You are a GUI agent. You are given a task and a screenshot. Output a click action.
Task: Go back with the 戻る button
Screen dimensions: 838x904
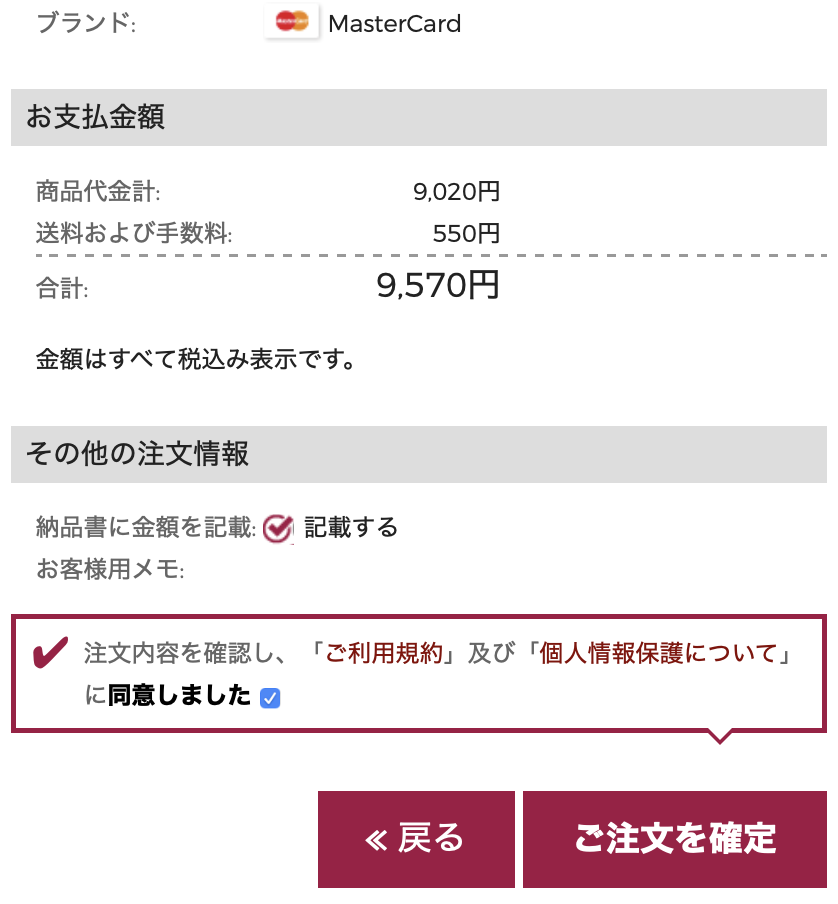pos(416,839)
